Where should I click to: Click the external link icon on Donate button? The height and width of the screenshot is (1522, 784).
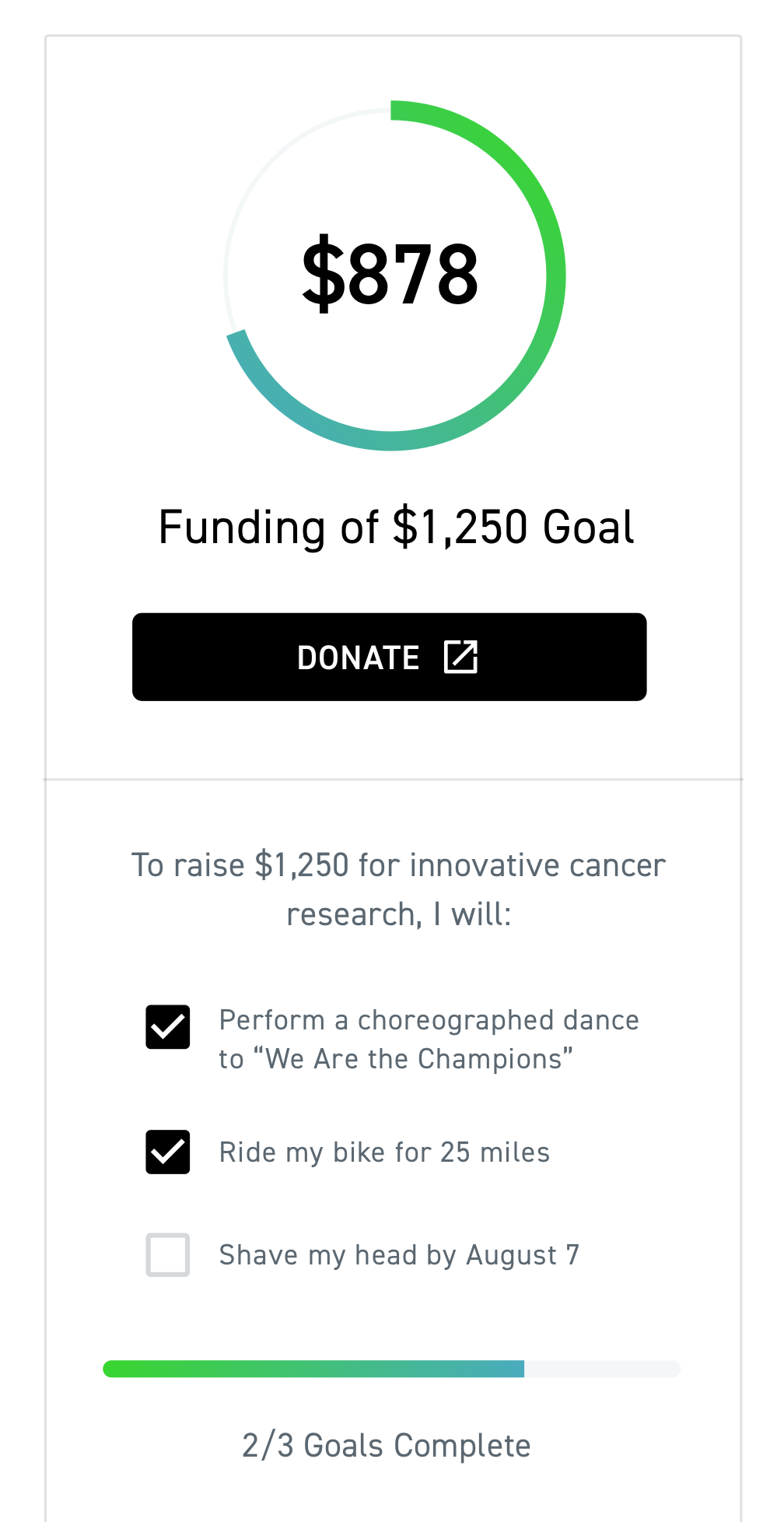click(x=462, y=657)
